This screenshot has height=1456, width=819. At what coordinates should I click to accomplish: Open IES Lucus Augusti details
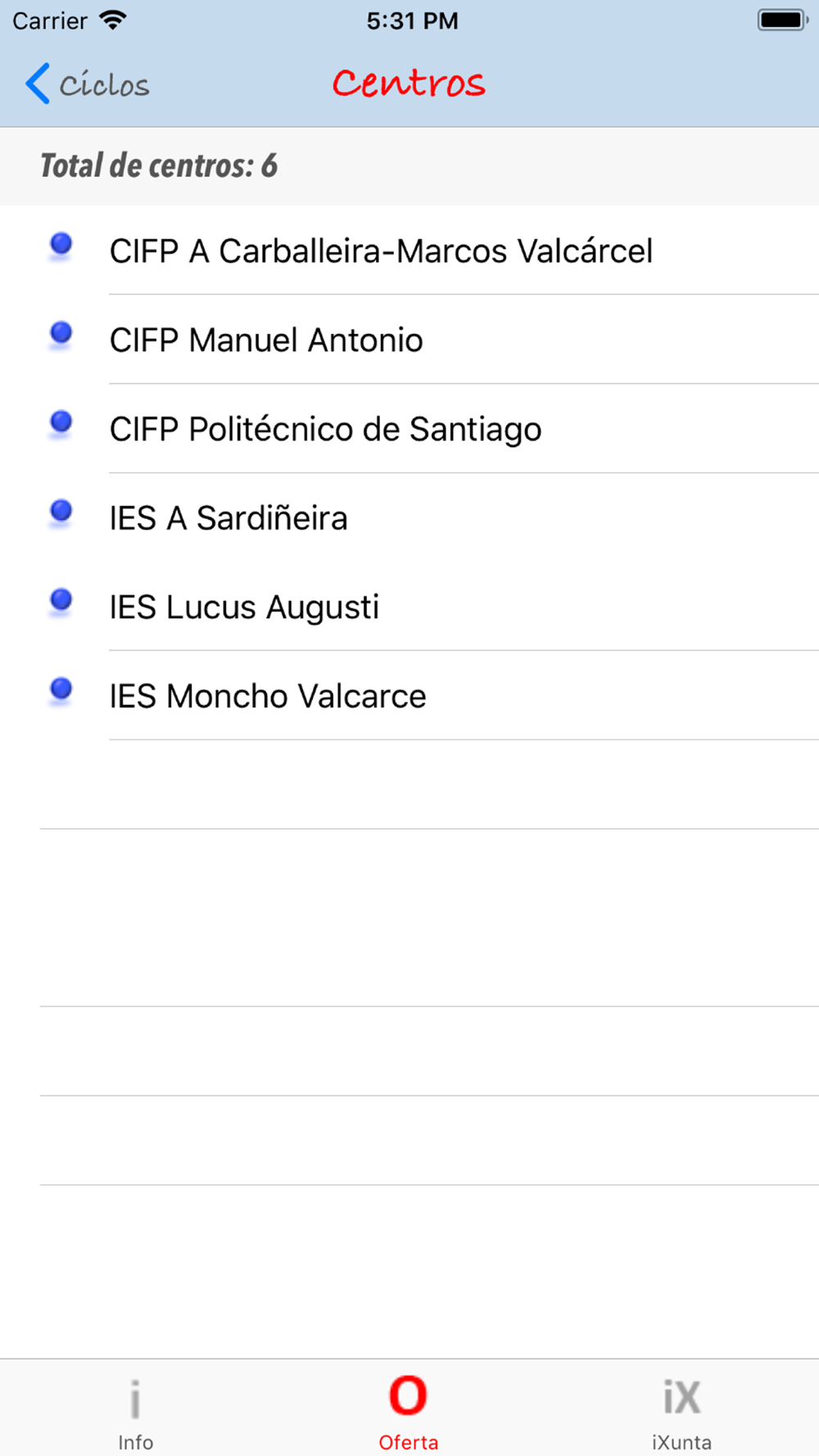click(x=409, y=608)
